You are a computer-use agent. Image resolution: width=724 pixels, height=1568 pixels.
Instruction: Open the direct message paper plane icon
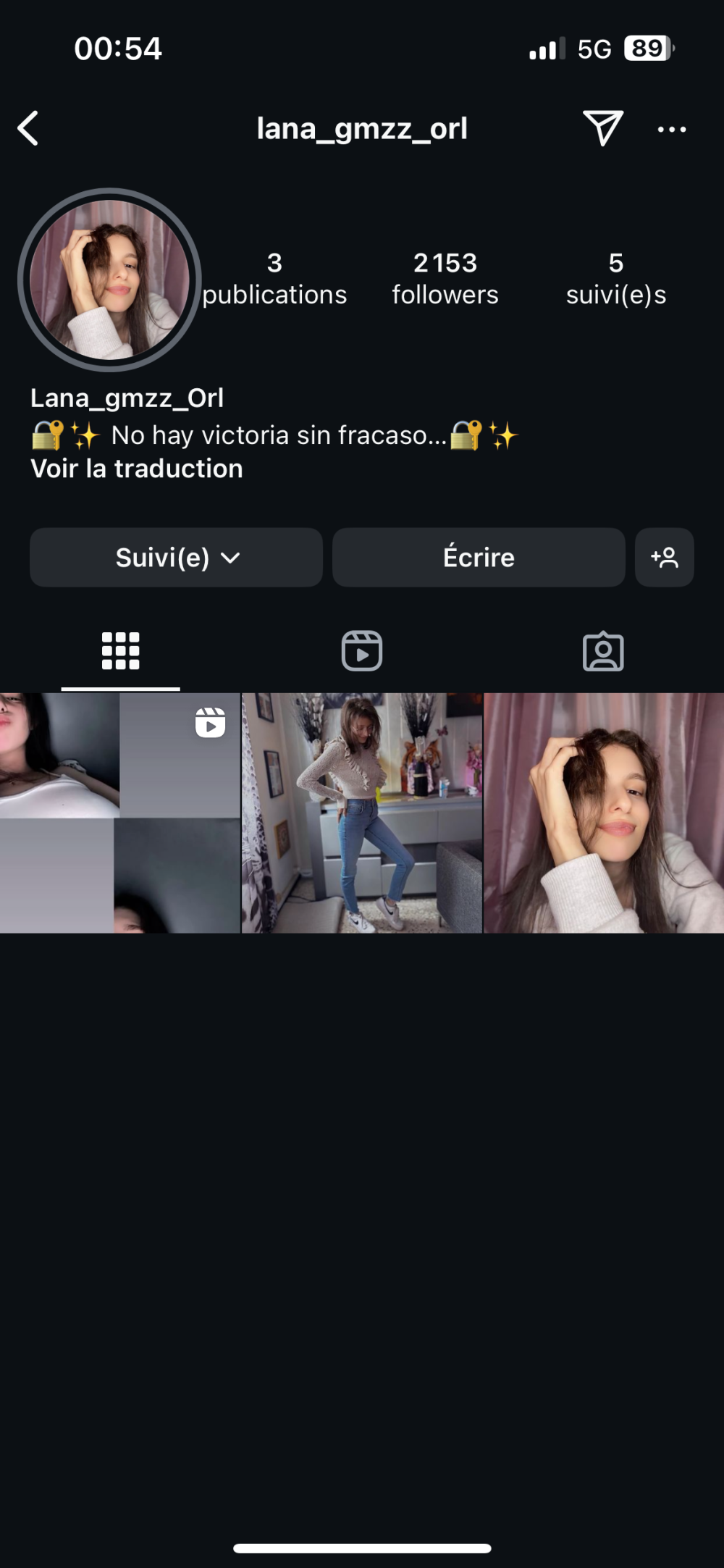[602, 128]
